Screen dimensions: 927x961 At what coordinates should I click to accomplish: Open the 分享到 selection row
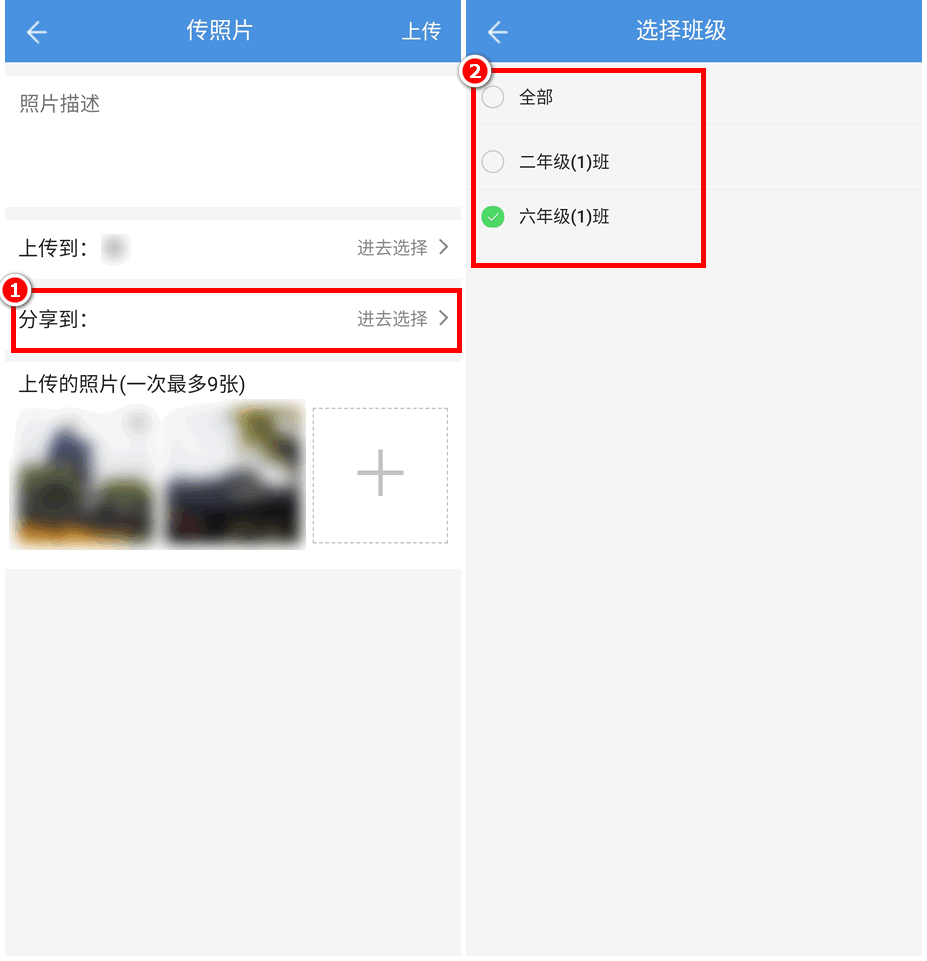(232, 320)
